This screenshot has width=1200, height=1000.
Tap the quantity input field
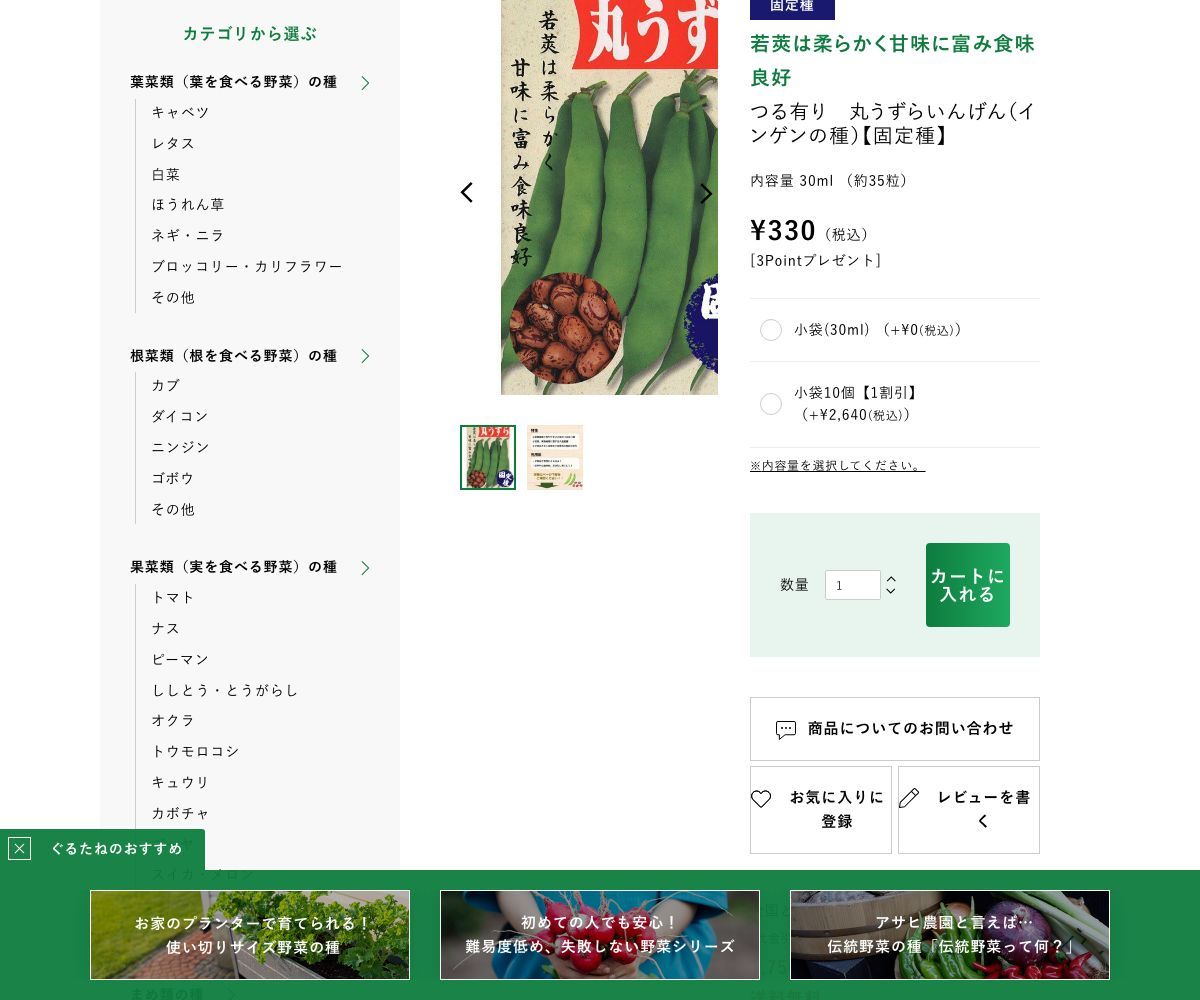(852, 585)
